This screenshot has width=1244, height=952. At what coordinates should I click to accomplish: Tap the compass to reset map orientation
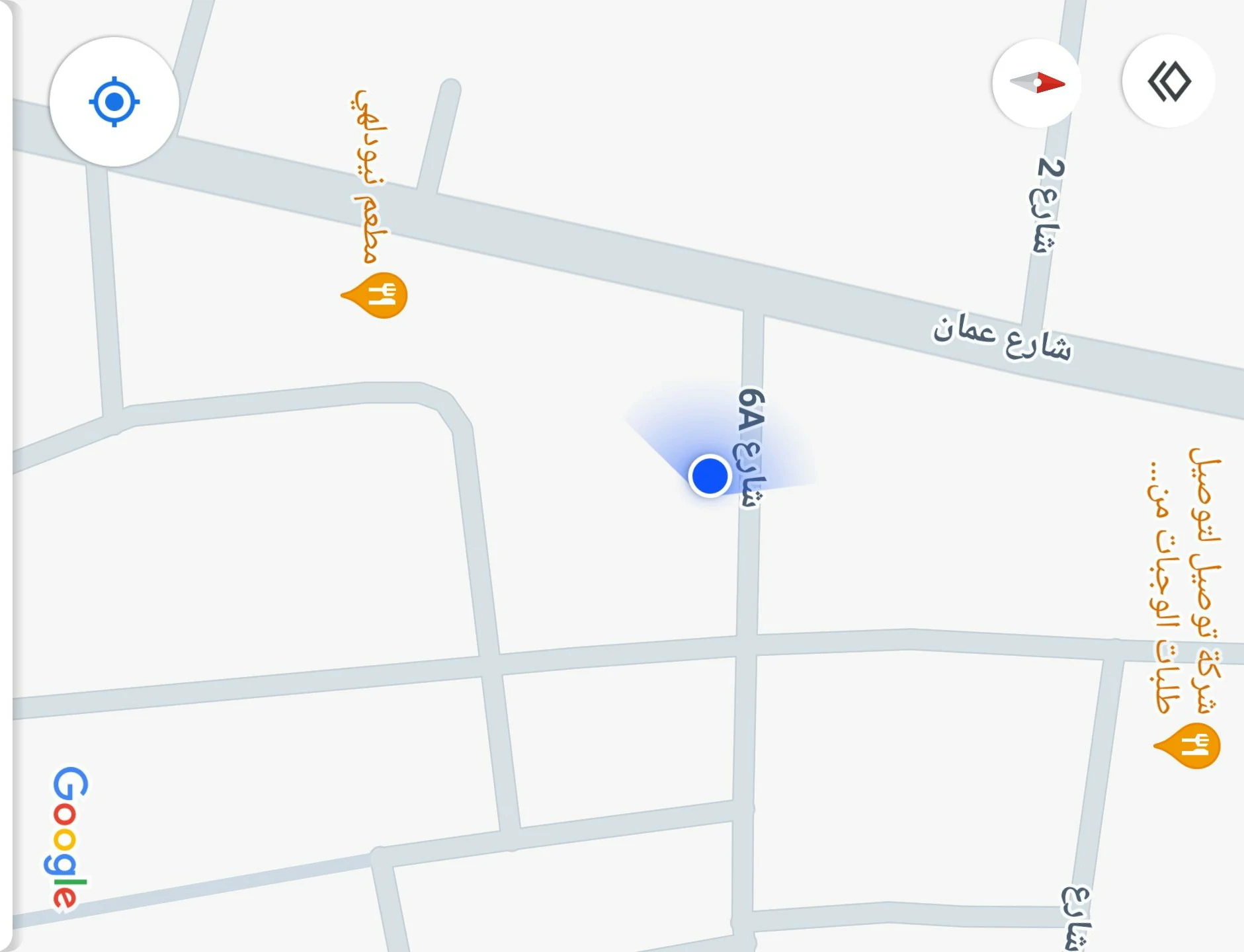click(1036, 83)
